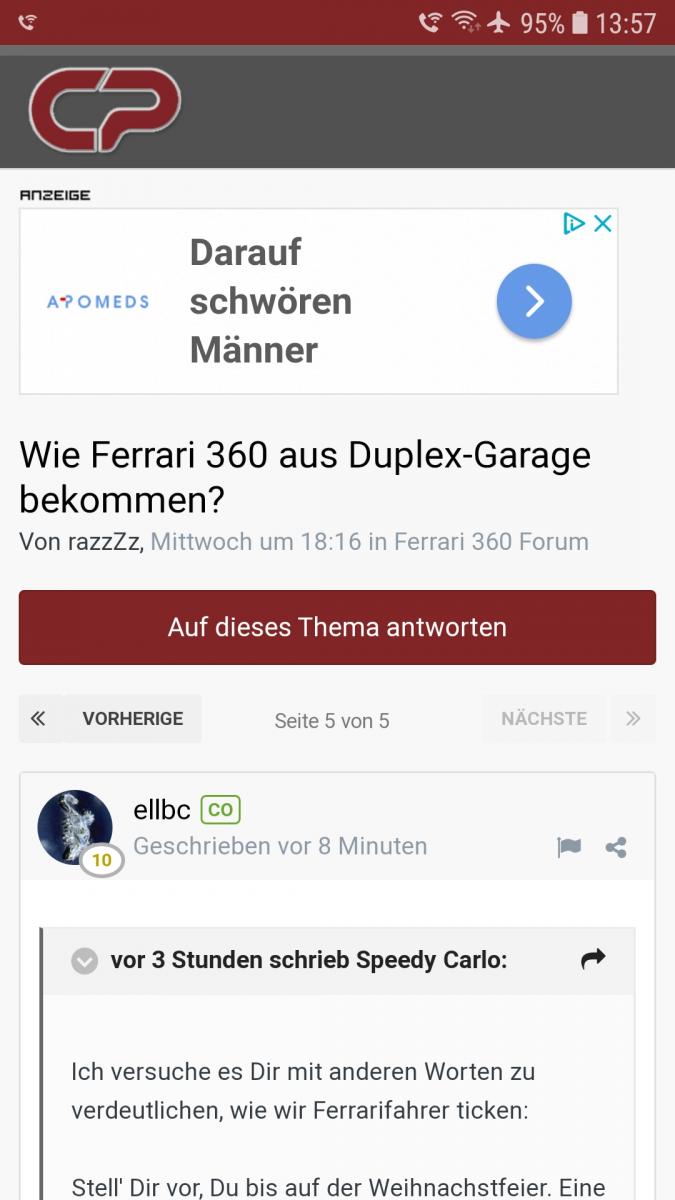This screenshot has width=675, height=1200.
Task: Go to the Vorherige page
Action: [132, 719]
